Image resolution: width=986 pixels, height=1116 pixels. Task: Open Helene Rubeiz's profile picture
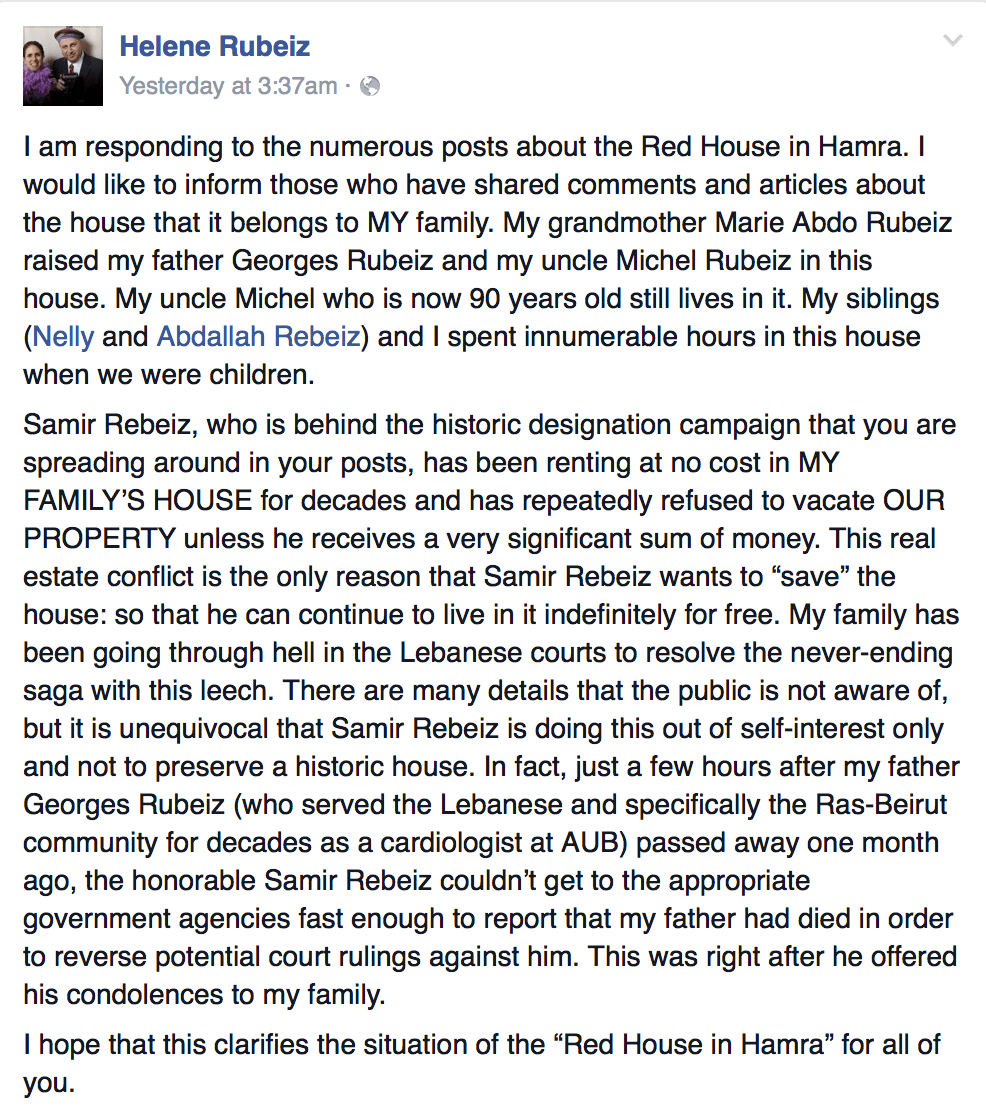point(63,65)
